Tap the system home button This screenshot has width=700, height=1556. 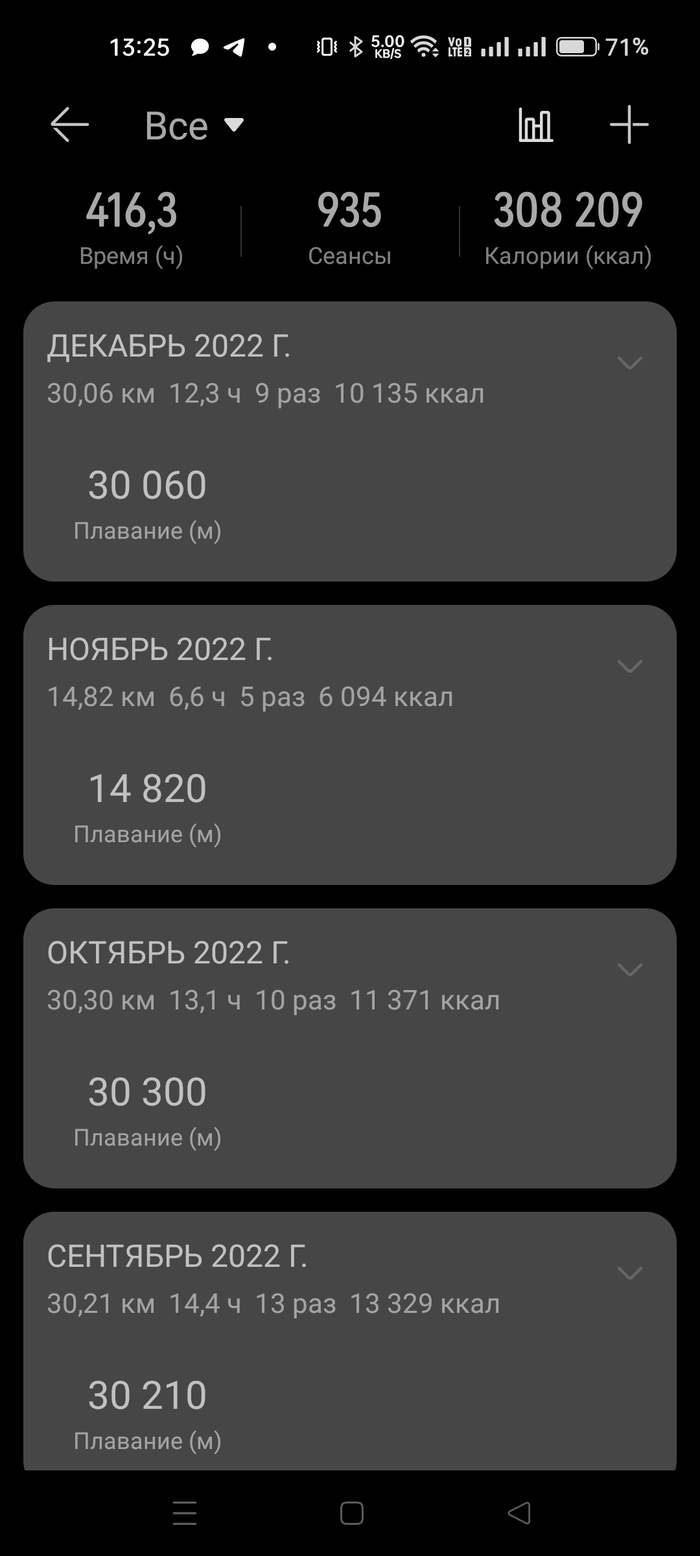(351, 1513)
